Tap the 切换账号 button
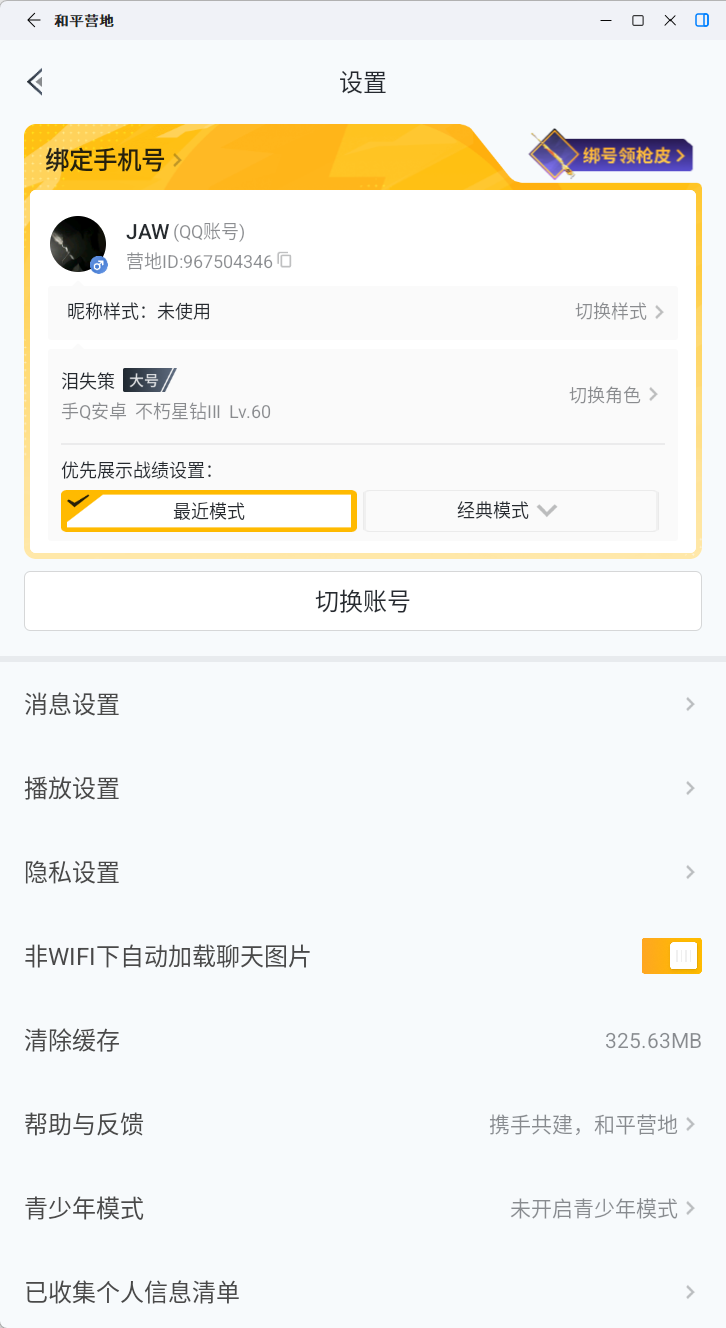Viewport: 726px width, 1328px height. tap(363, 601)
